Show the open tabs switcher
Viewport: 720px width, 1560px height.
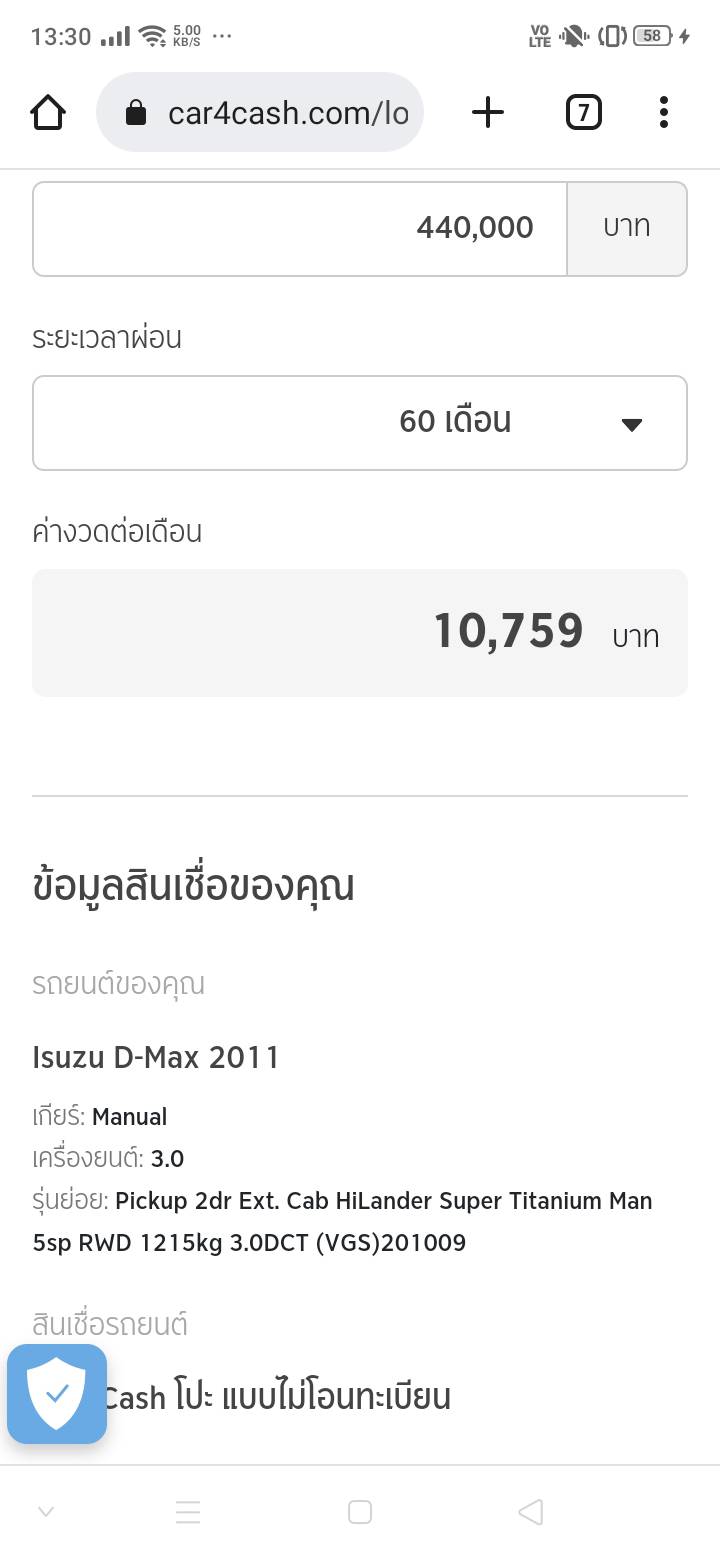pos(583,113)
